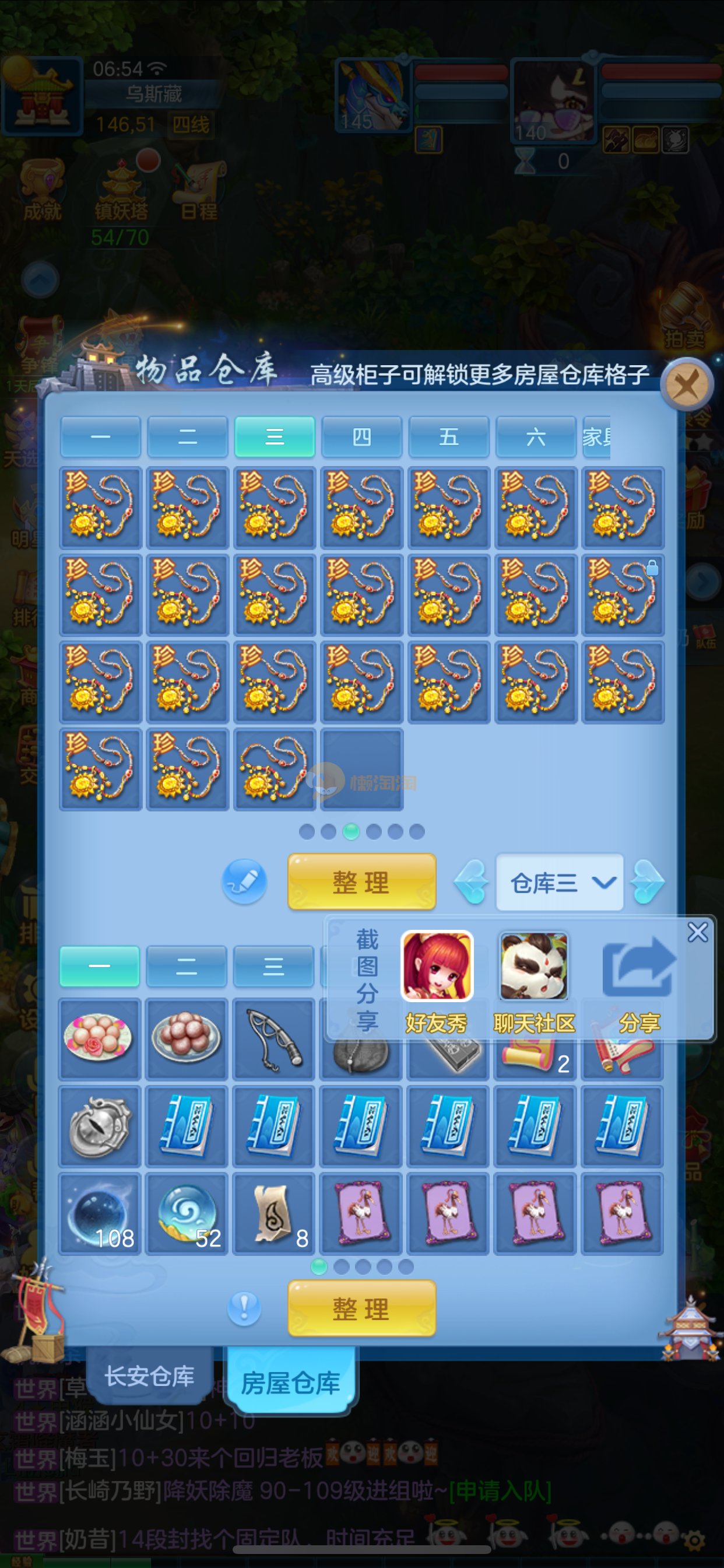724x1568 pixels.
Task: Close the 物品仓库 warehouse window
Action: tap(687, 384)
